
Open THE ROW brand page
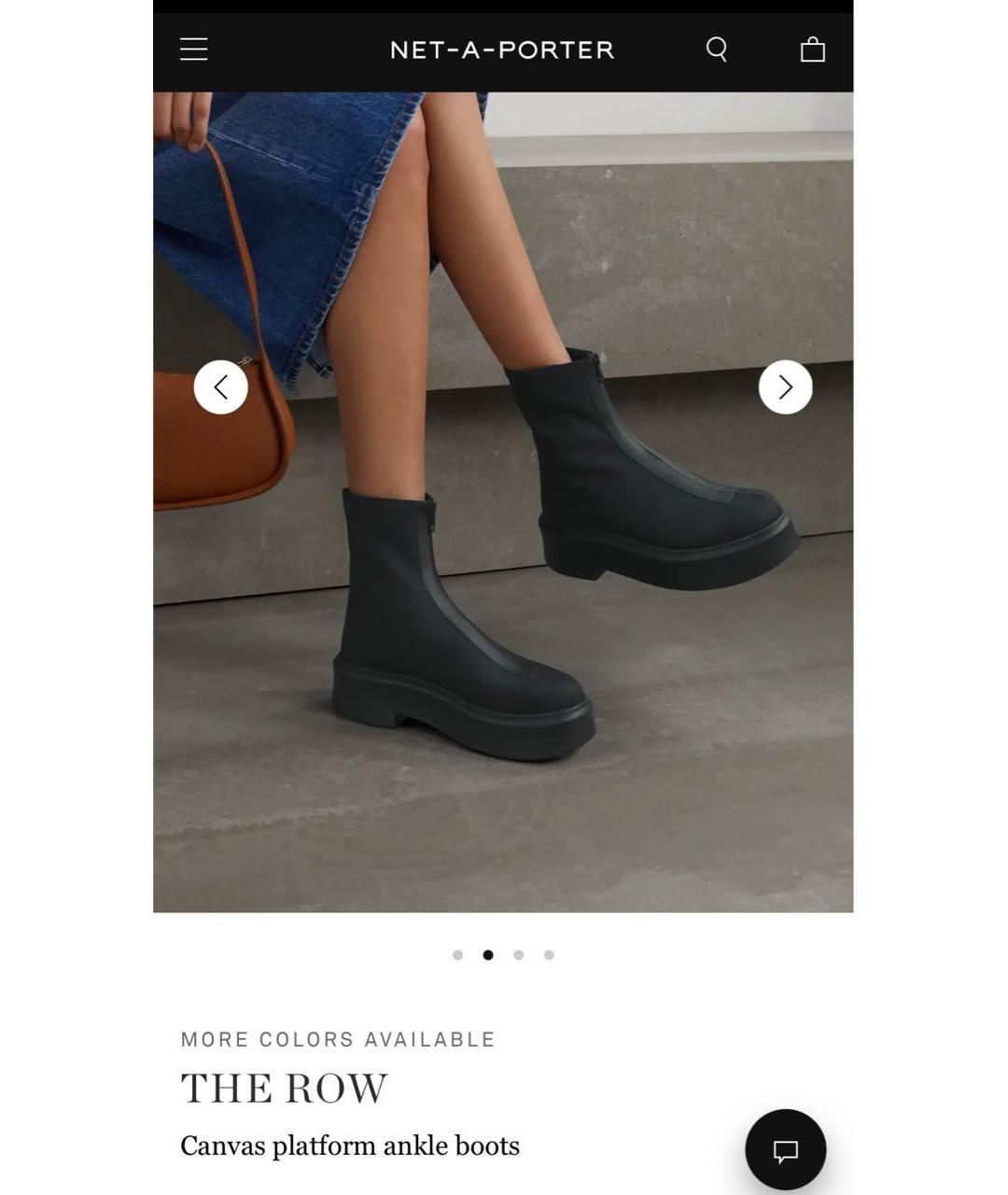pyautogui.click(x=284, y=1089)
